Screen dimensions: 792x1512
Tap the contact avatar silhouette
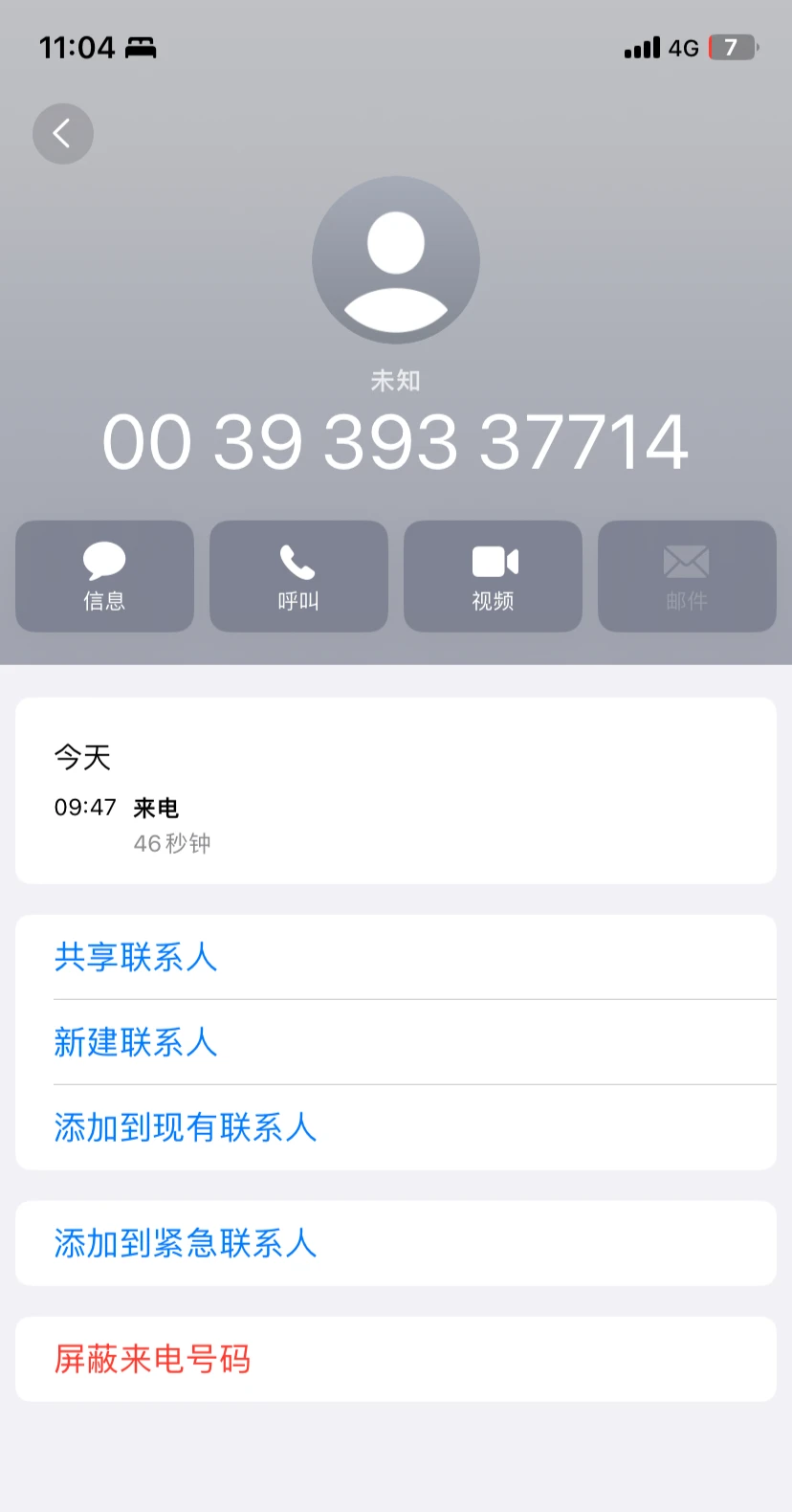[395, 259]
